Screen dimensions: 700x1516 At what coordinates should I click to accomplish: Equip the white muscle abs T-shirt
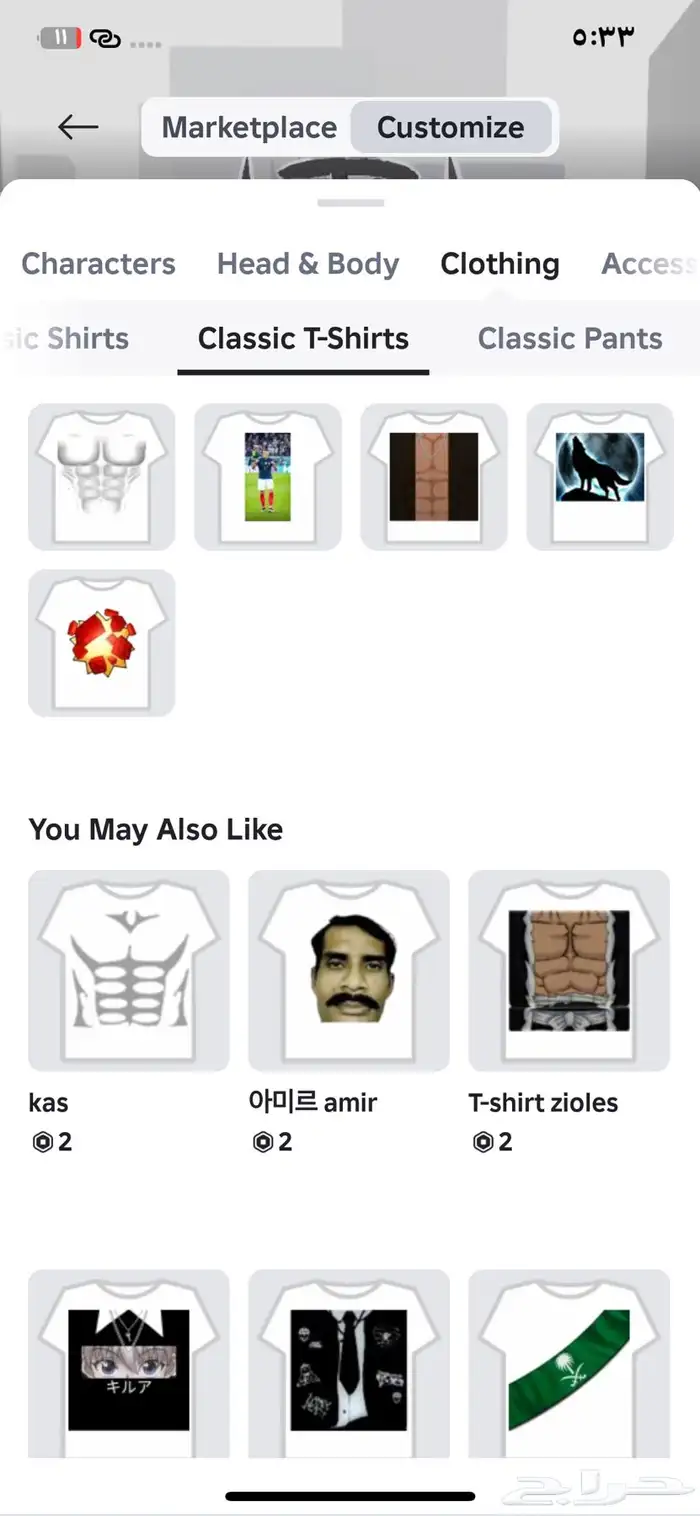[x=102, y=477]
